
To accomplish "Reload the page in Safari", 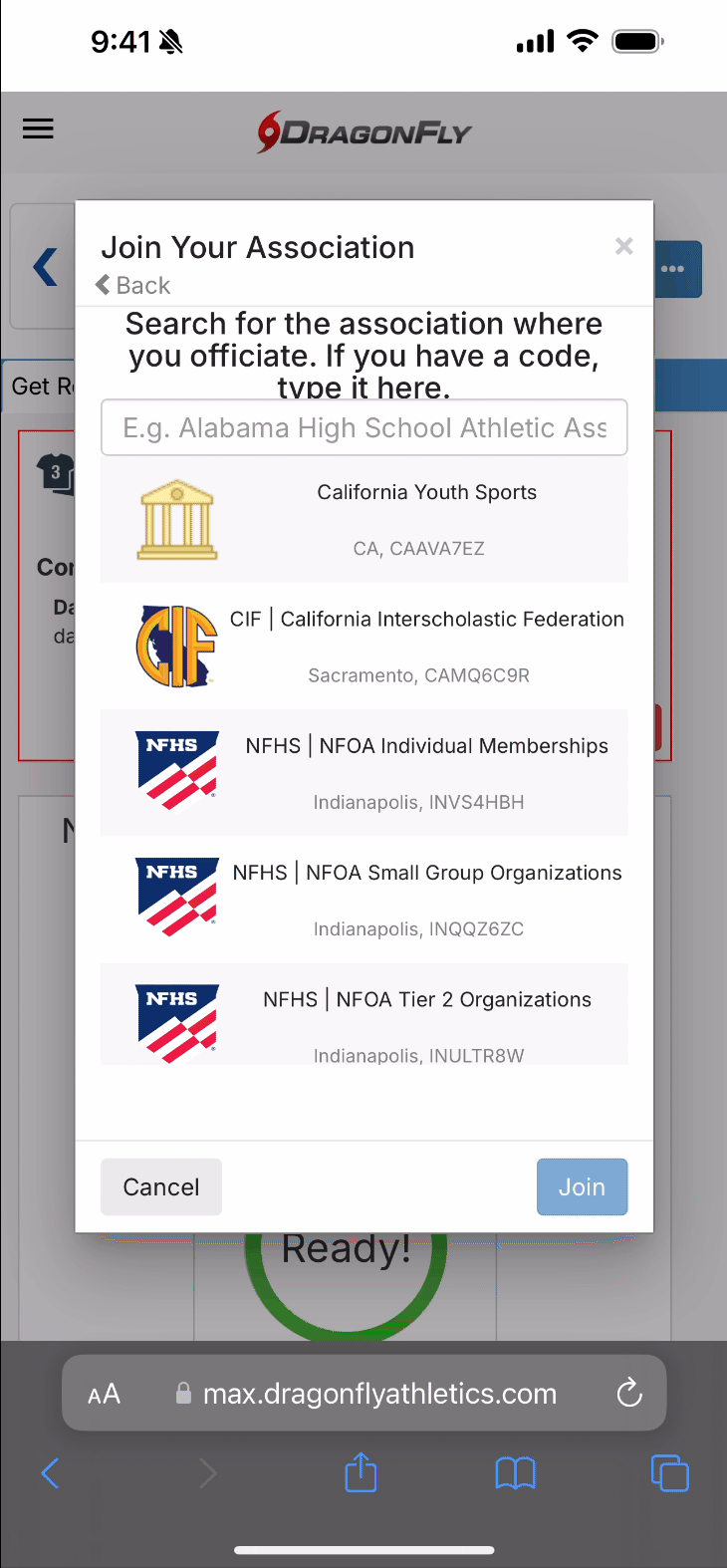I will (x=629, y=1393).
